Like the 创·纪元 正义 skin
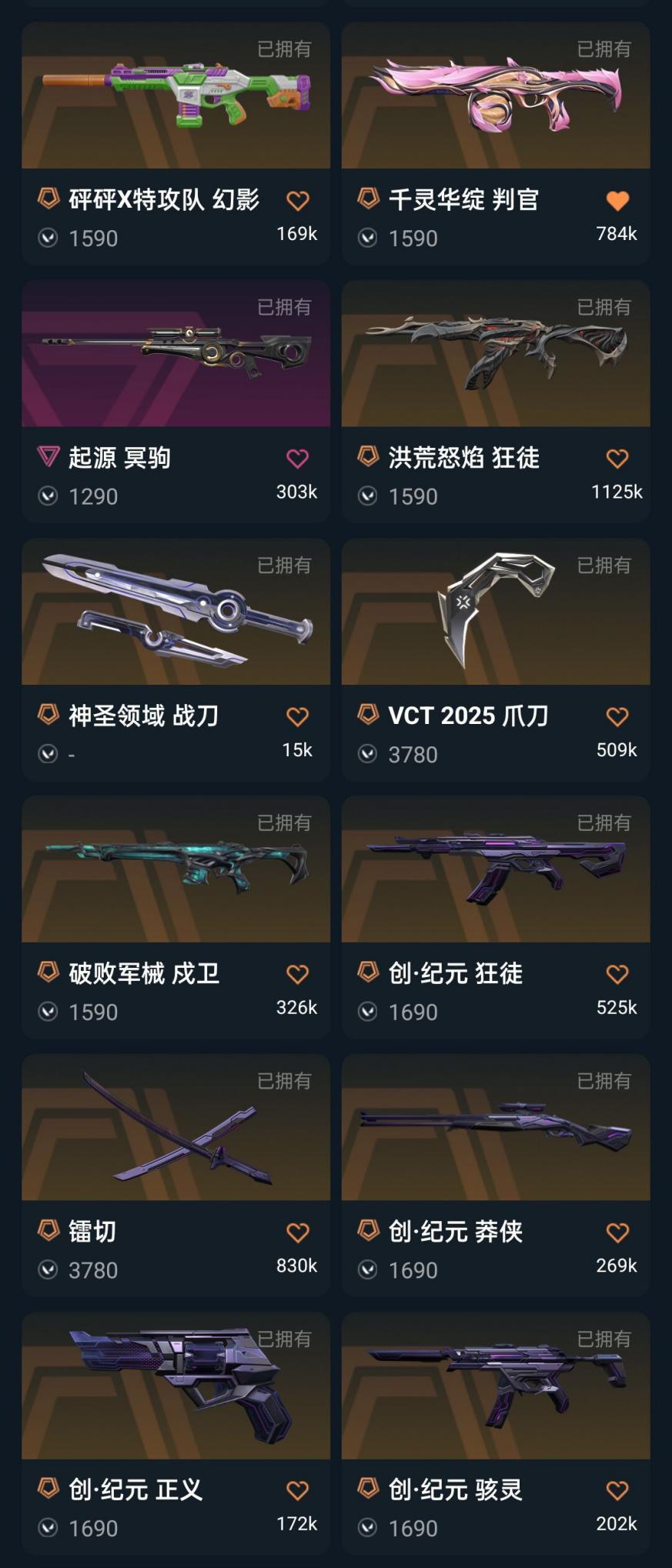The image size is (672, 1568). (298, 1491)
